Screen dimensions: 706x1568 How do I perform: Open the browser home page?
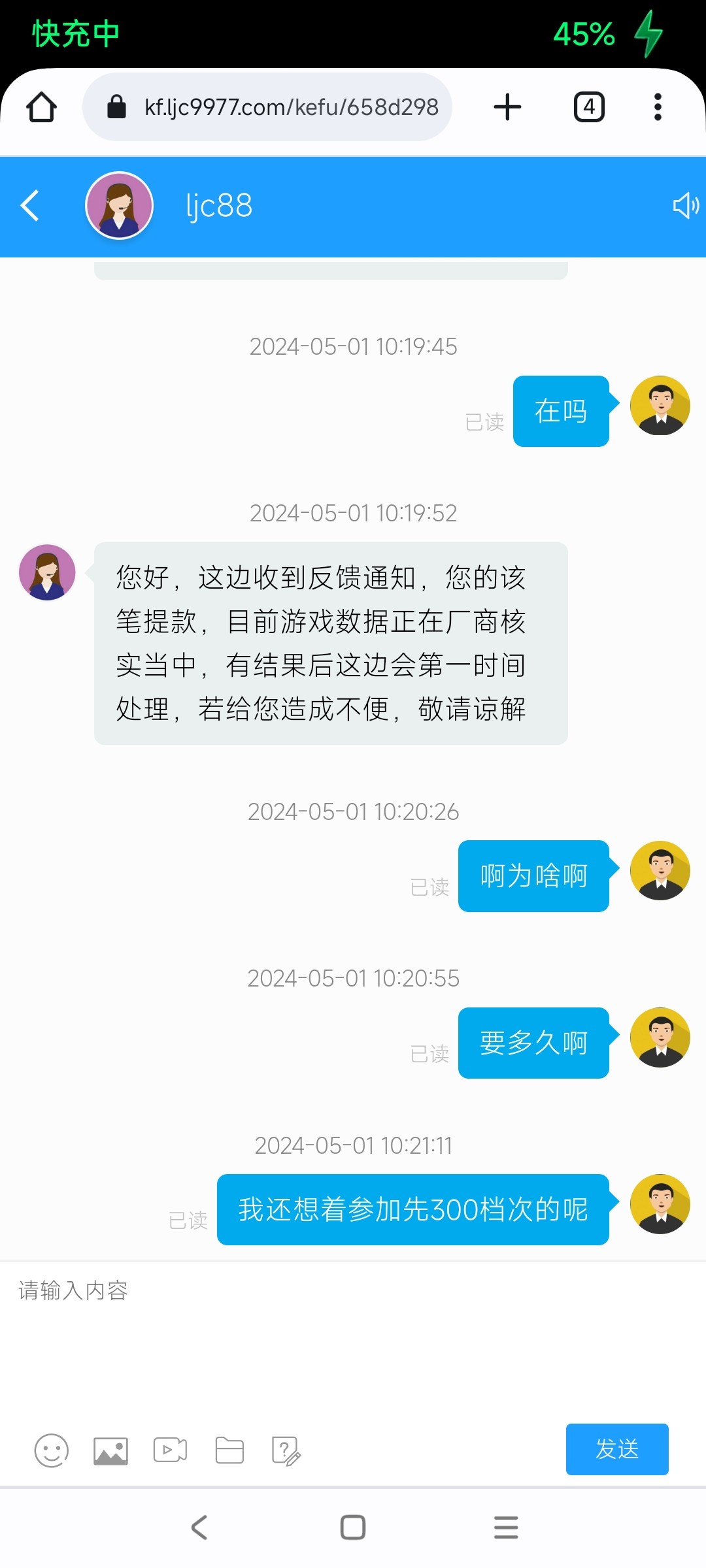pyautogui.click(x=41, y=107)
